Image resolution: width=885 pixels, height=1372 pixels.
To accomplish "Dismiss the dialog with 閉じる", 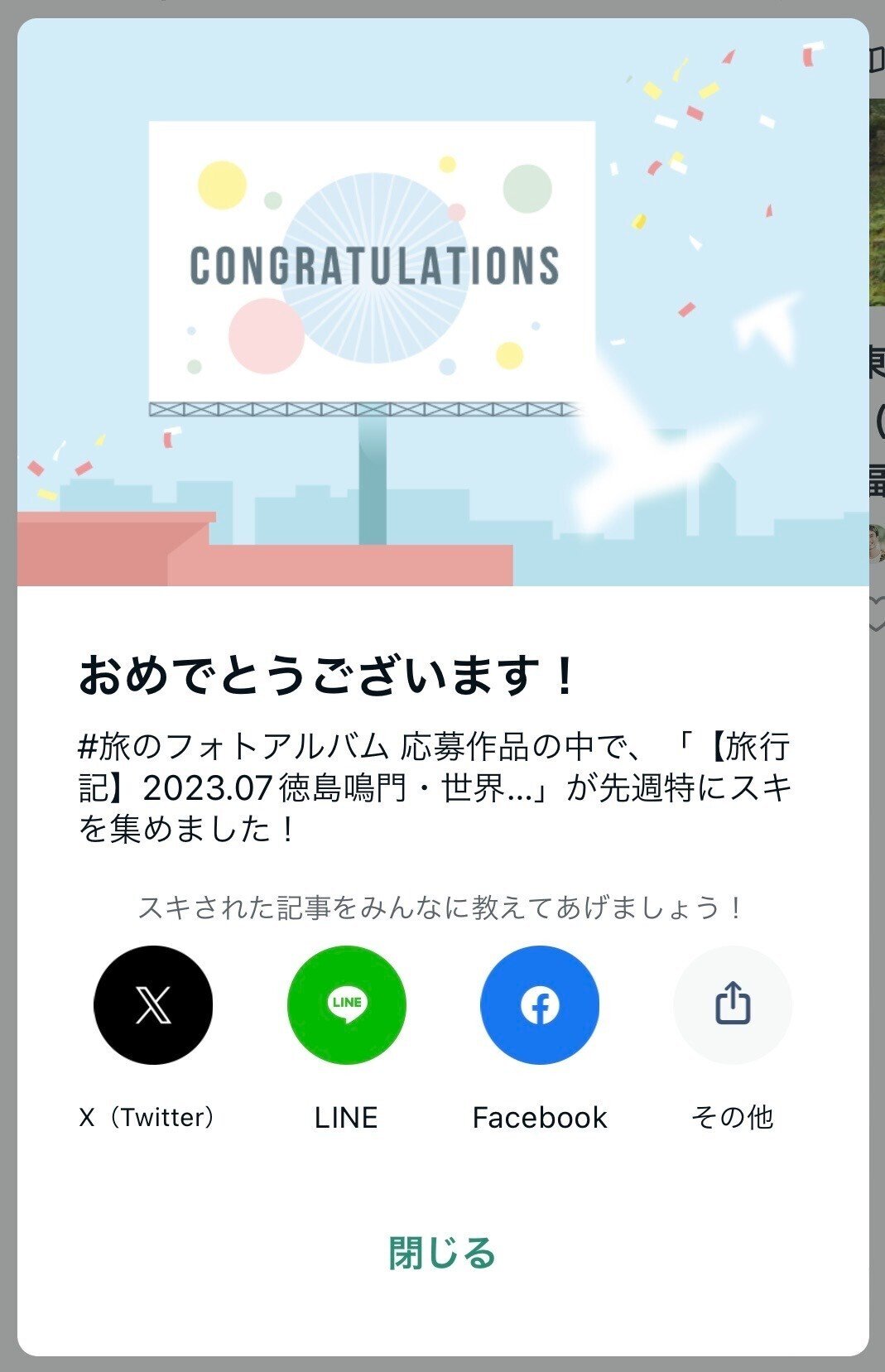I will 442,1252.
